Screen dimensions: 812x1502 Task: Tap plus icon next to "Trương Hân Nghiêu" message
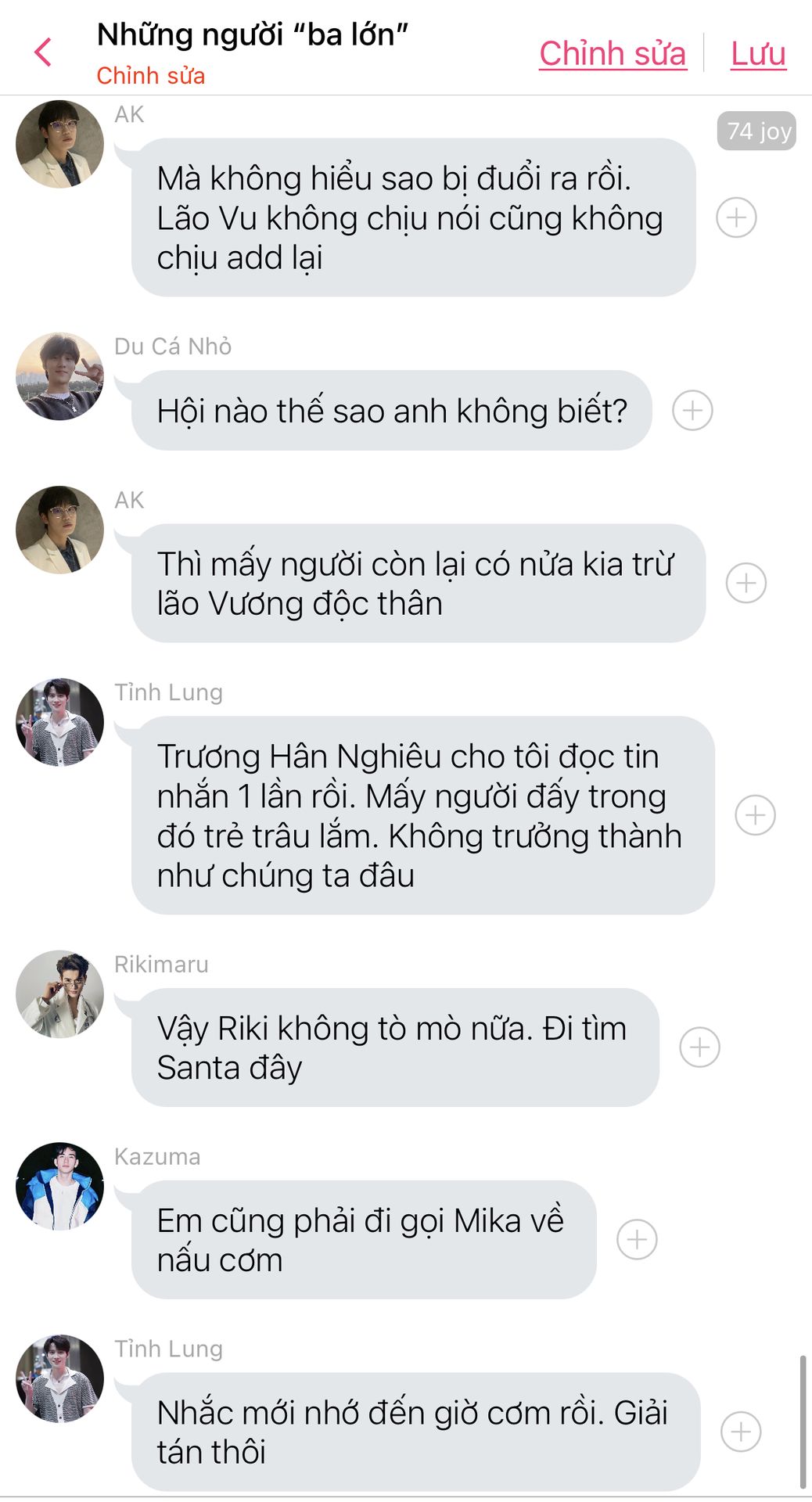coord(755,815)
